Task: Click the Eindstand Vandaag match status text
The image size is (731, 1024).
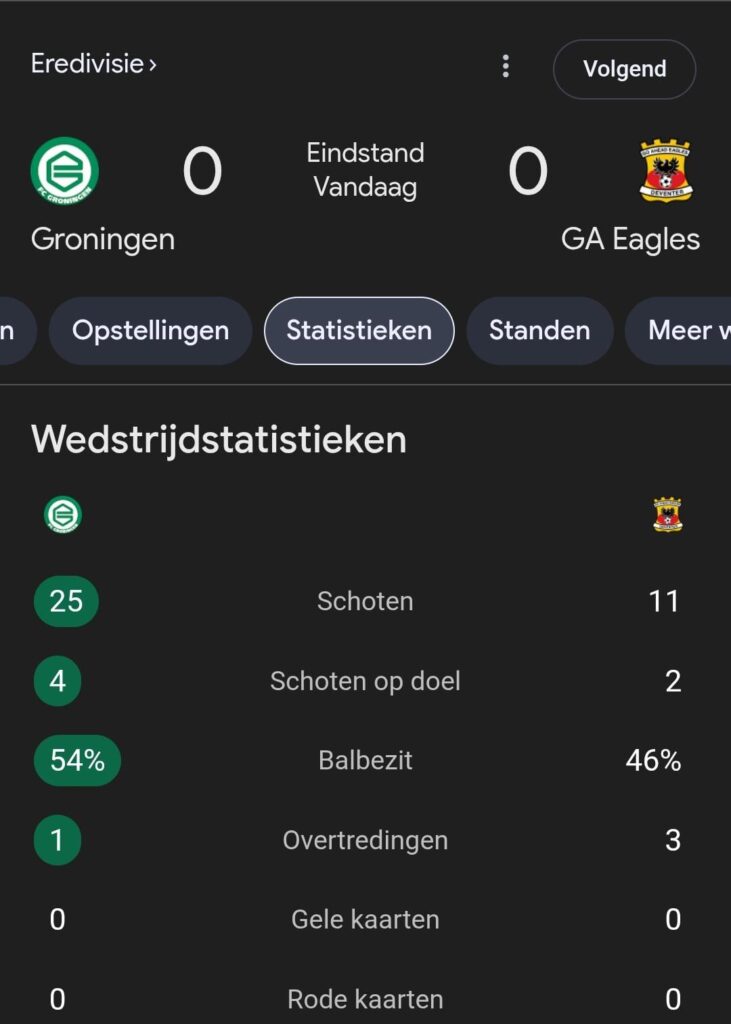Action: coord(365,172)
